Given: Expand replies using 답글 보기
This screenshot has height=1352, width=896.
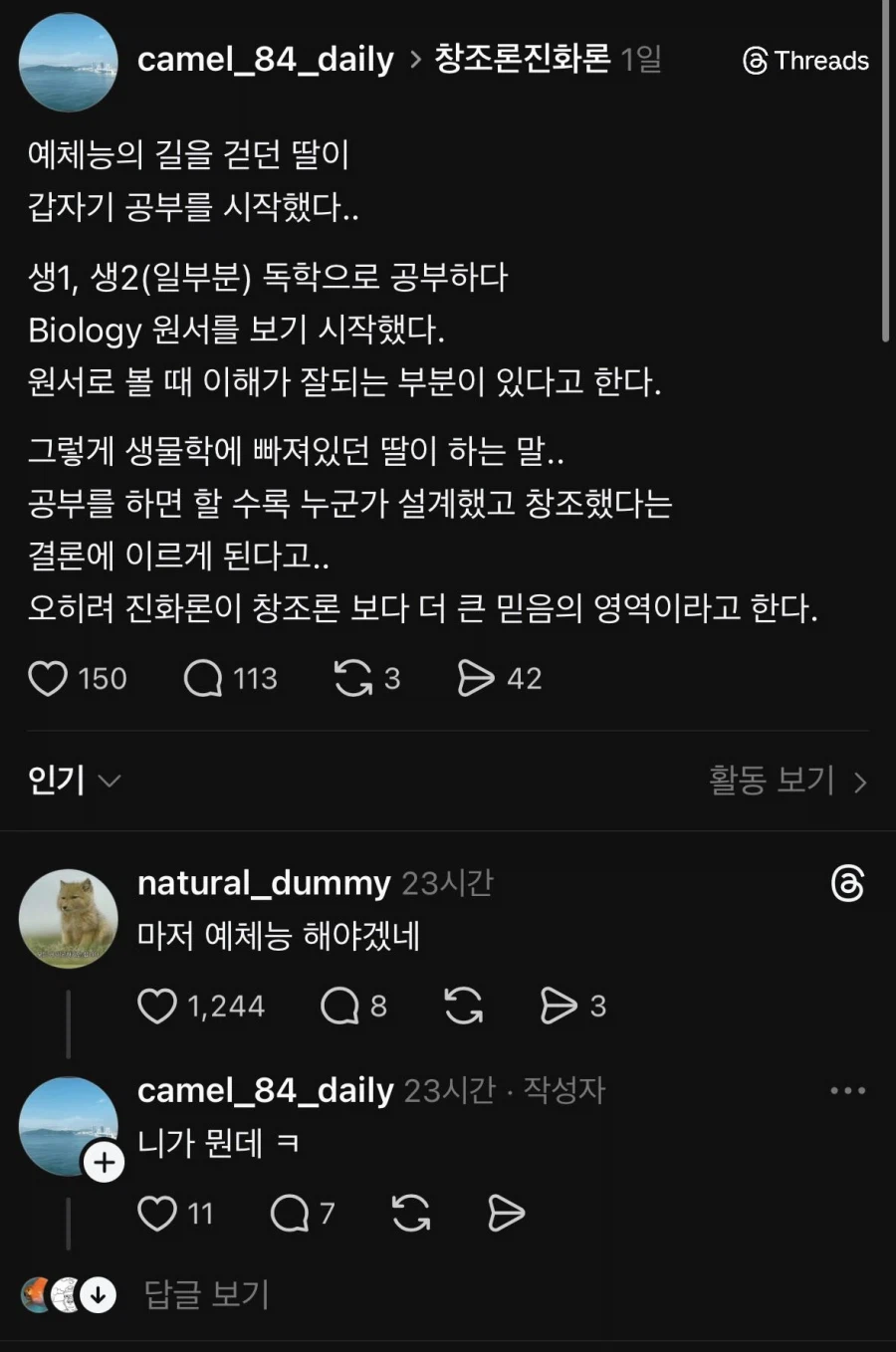Looking at the screenshot, I should tap(204, 1295).
